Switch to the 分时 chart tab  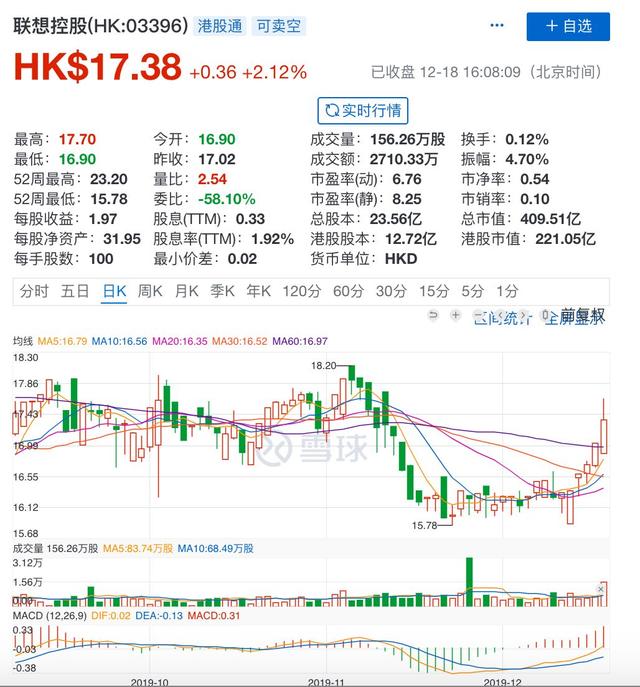pyautogui.click(x=33, y=291)
